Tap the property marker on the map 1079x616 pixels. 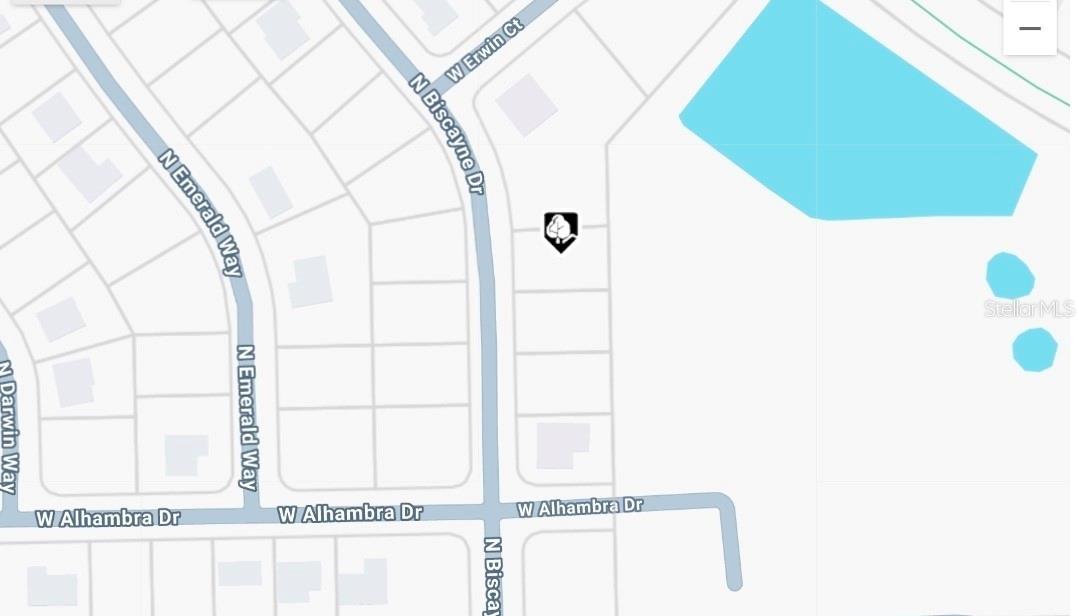click(561, 231)
